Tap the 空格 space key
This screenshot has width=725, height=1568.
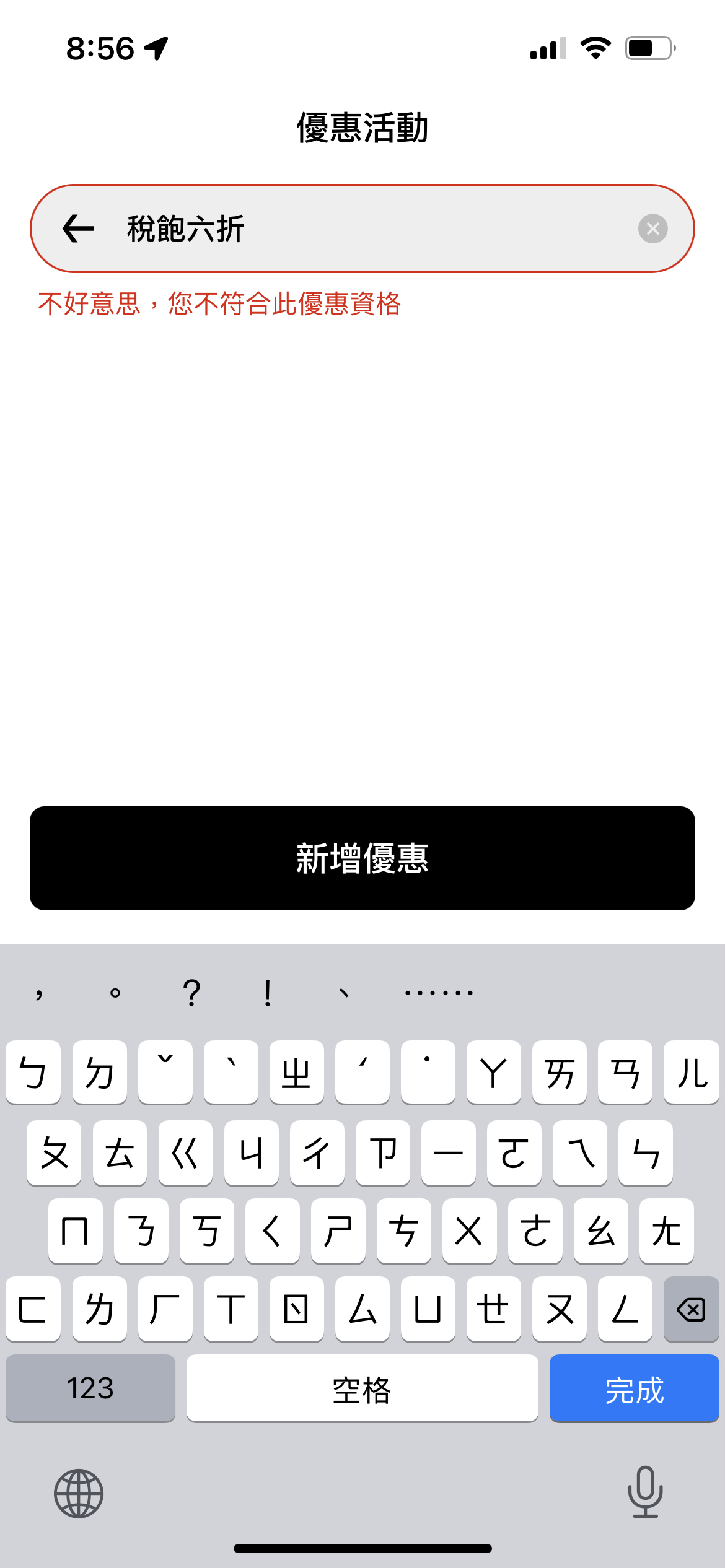(x=362, y=1388)
